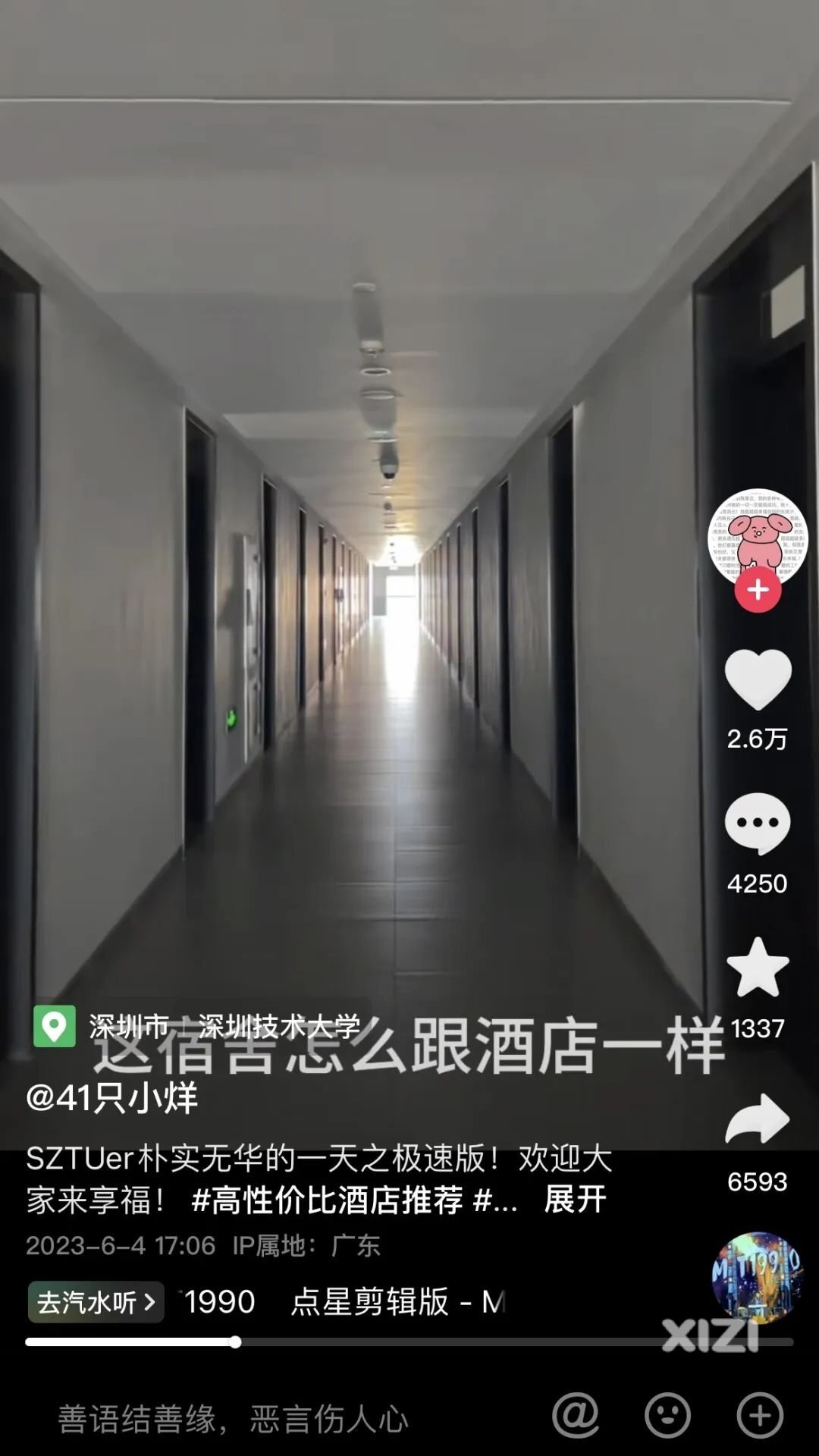The image size is (819, 1456).
Task: Expand the caption with 展开
Action: click(575, 1200)
